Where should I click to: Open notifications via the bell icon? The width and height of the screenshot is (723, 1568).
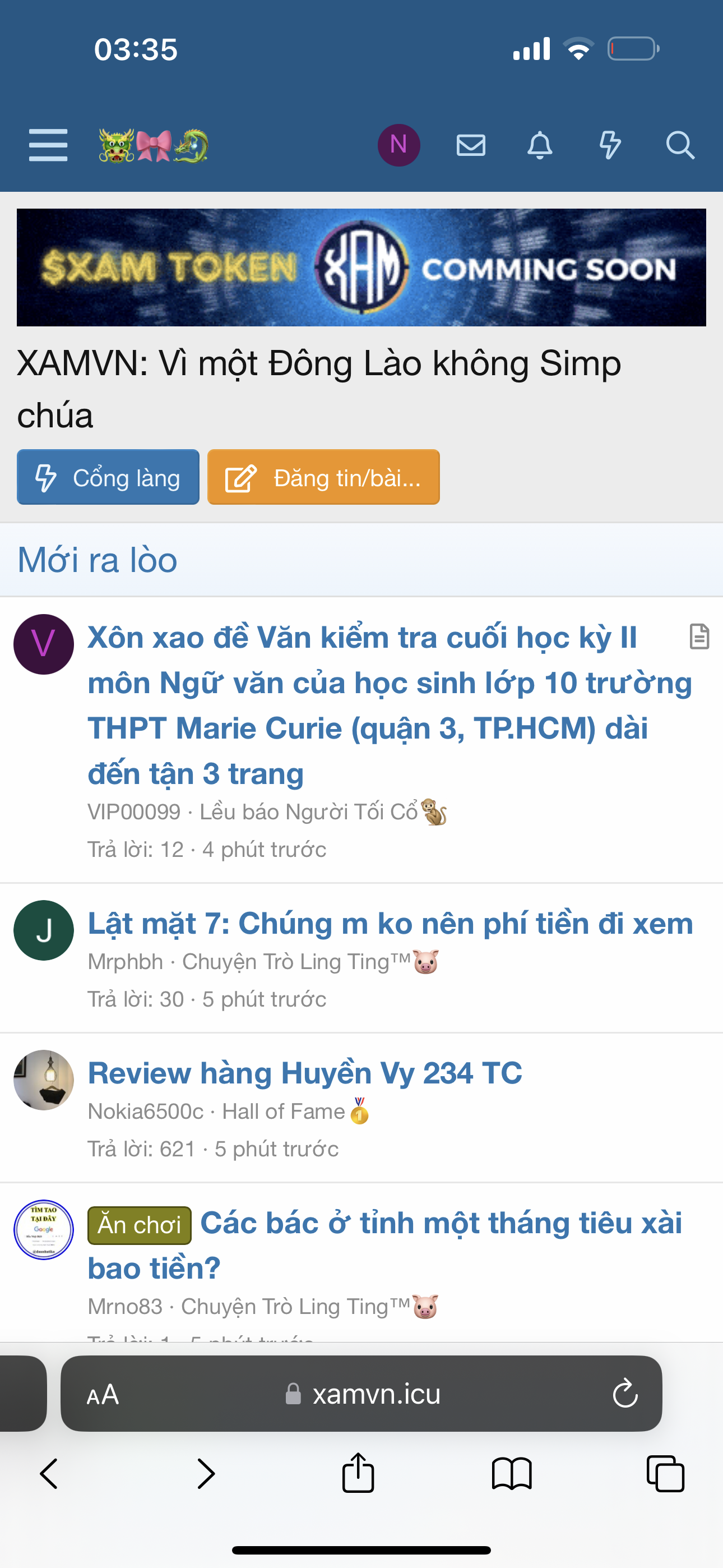coord(541,145)
